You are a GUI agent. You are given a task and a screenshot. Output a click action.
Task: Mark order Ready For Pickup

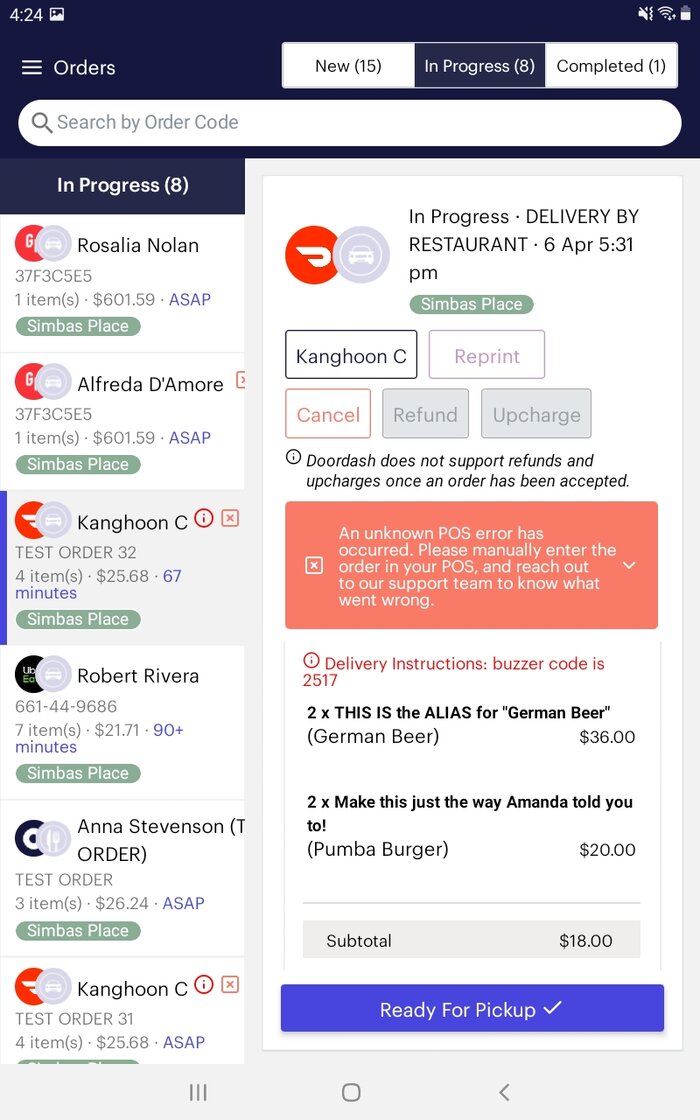tap(472, 1009)
